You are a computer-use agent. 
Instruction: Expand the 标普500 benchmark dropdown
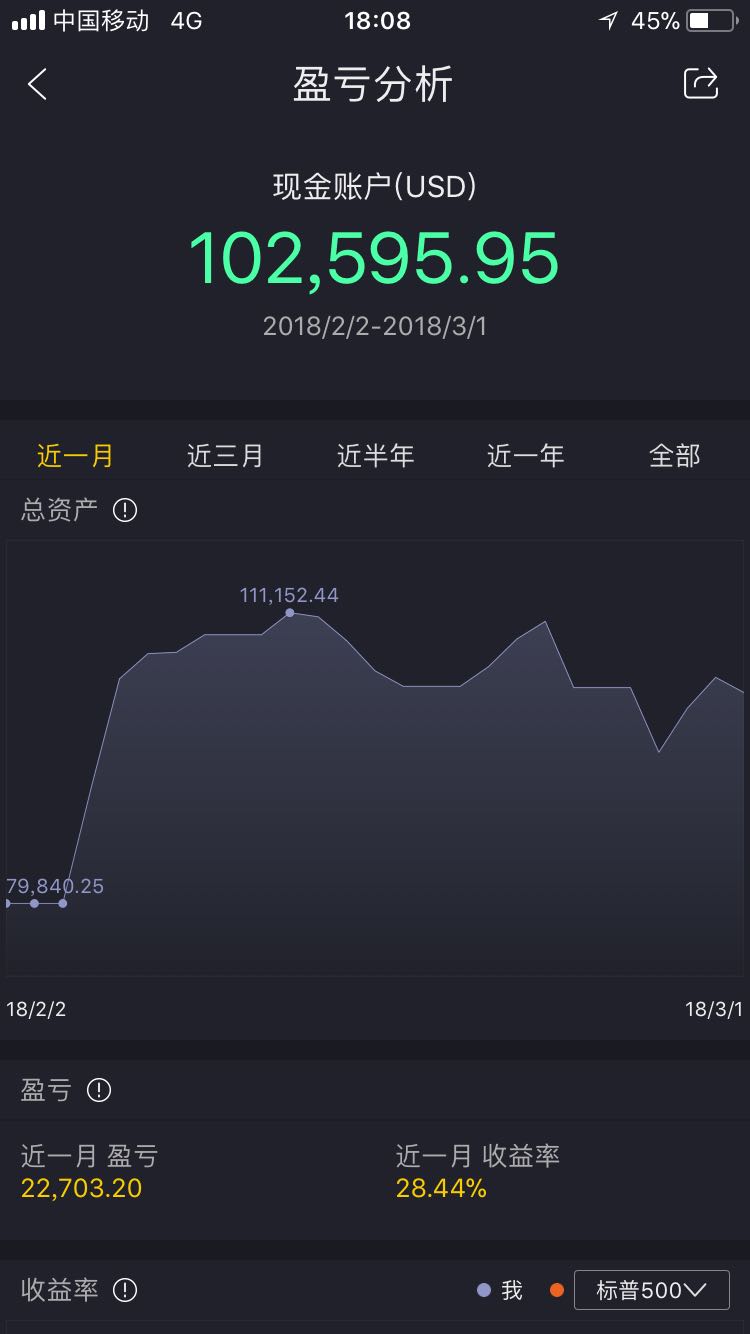(652, 1290)
